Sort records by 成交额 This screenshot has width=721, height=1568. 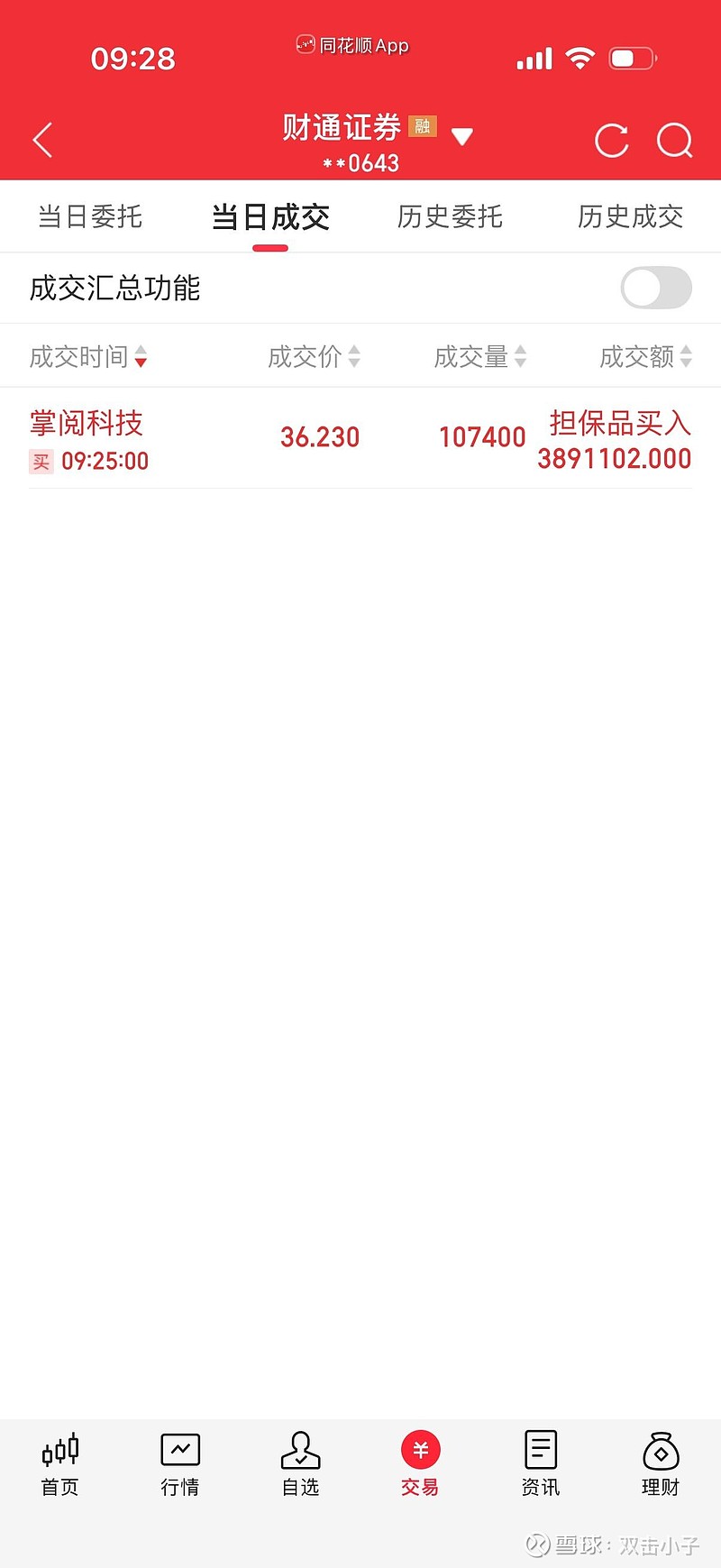point(645,357)
